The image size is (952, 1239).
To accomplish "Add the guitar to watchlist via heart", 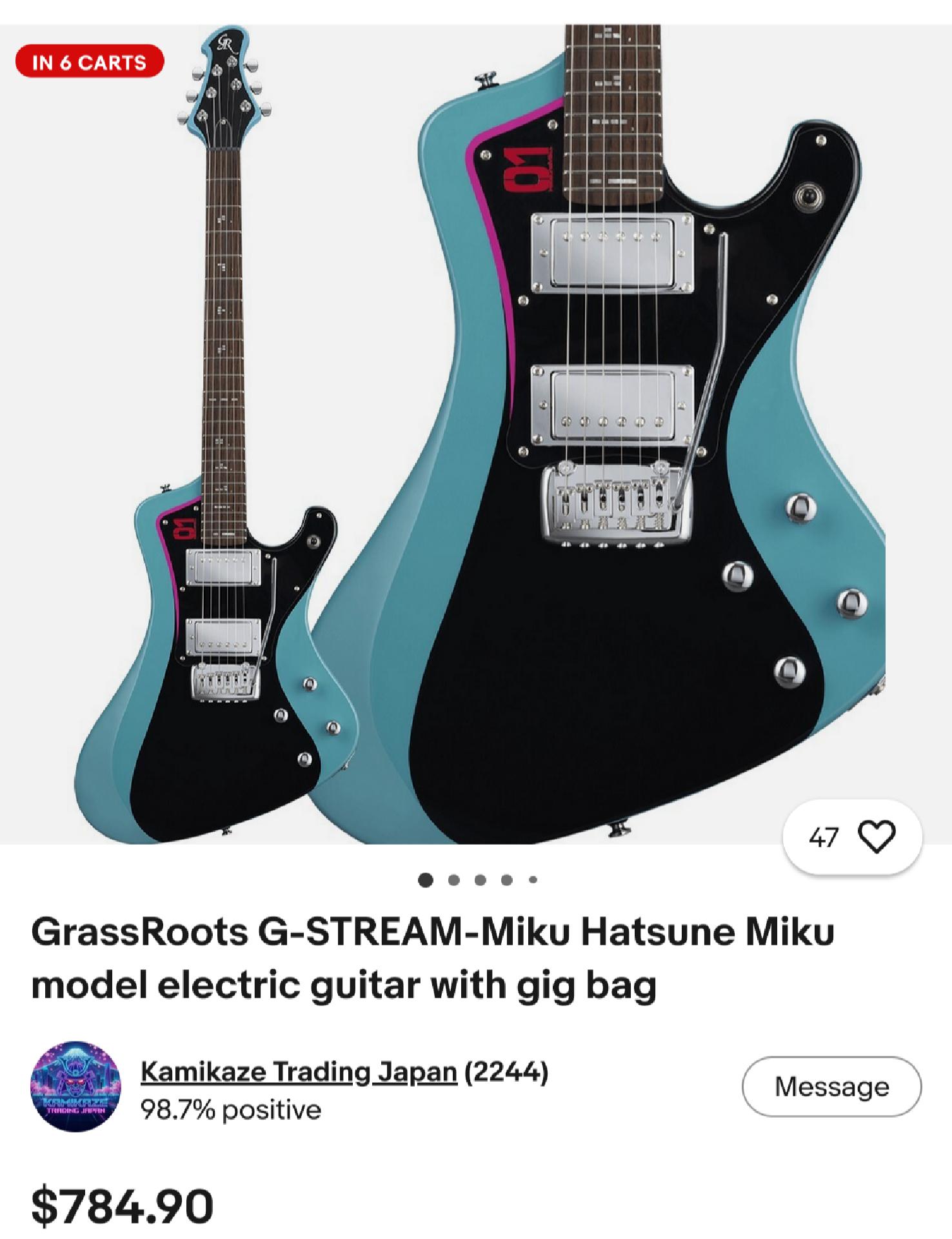I will click(x=877, y=837).
